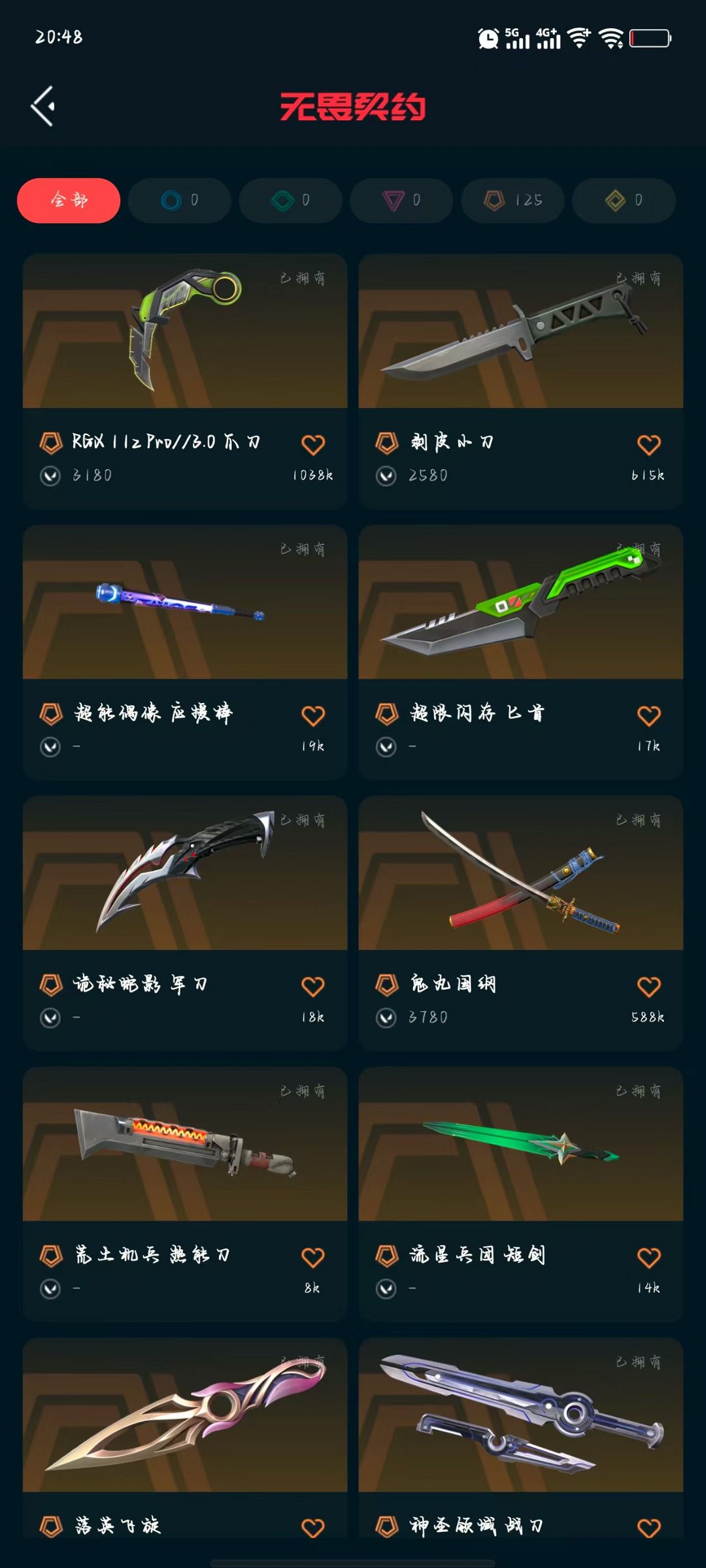Like the 鬼丸国纲 skin
Screen dimensions: 706x1568
pos(648,987)
